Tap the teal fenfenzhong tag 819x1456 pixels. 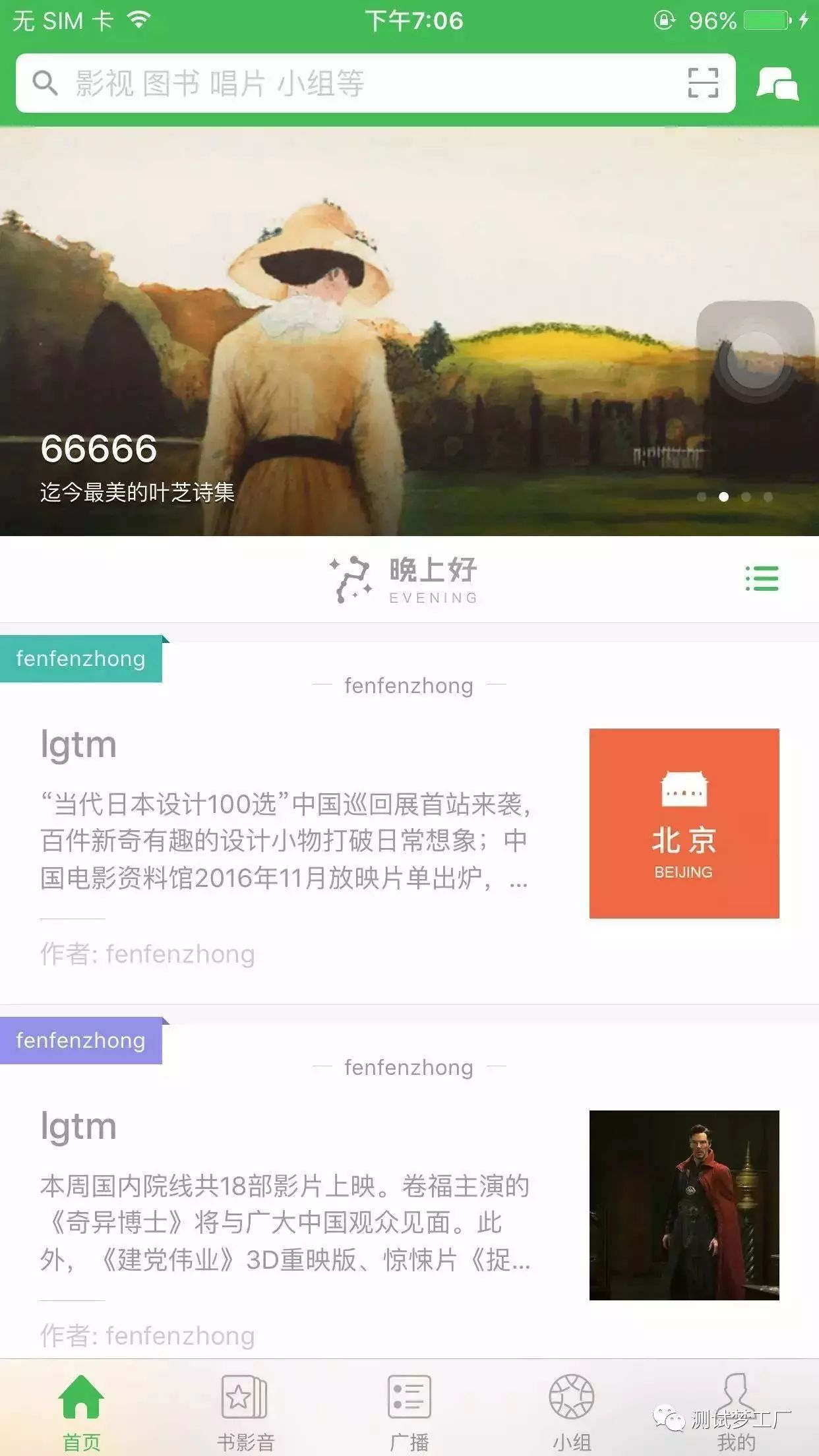click(x=81, y=659)
